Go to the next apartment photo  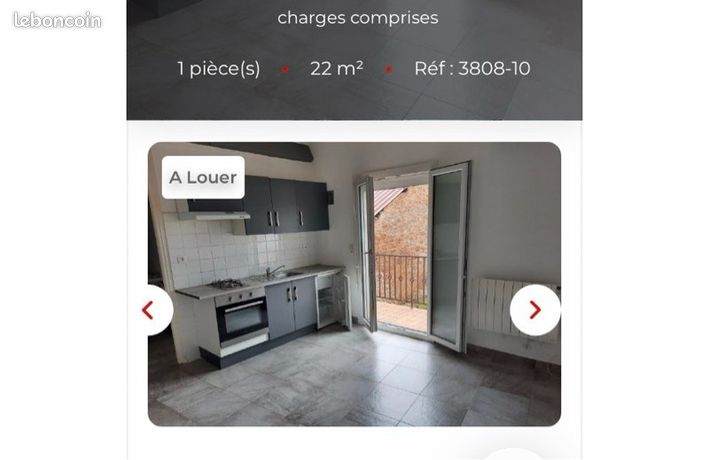click(535, 310)
